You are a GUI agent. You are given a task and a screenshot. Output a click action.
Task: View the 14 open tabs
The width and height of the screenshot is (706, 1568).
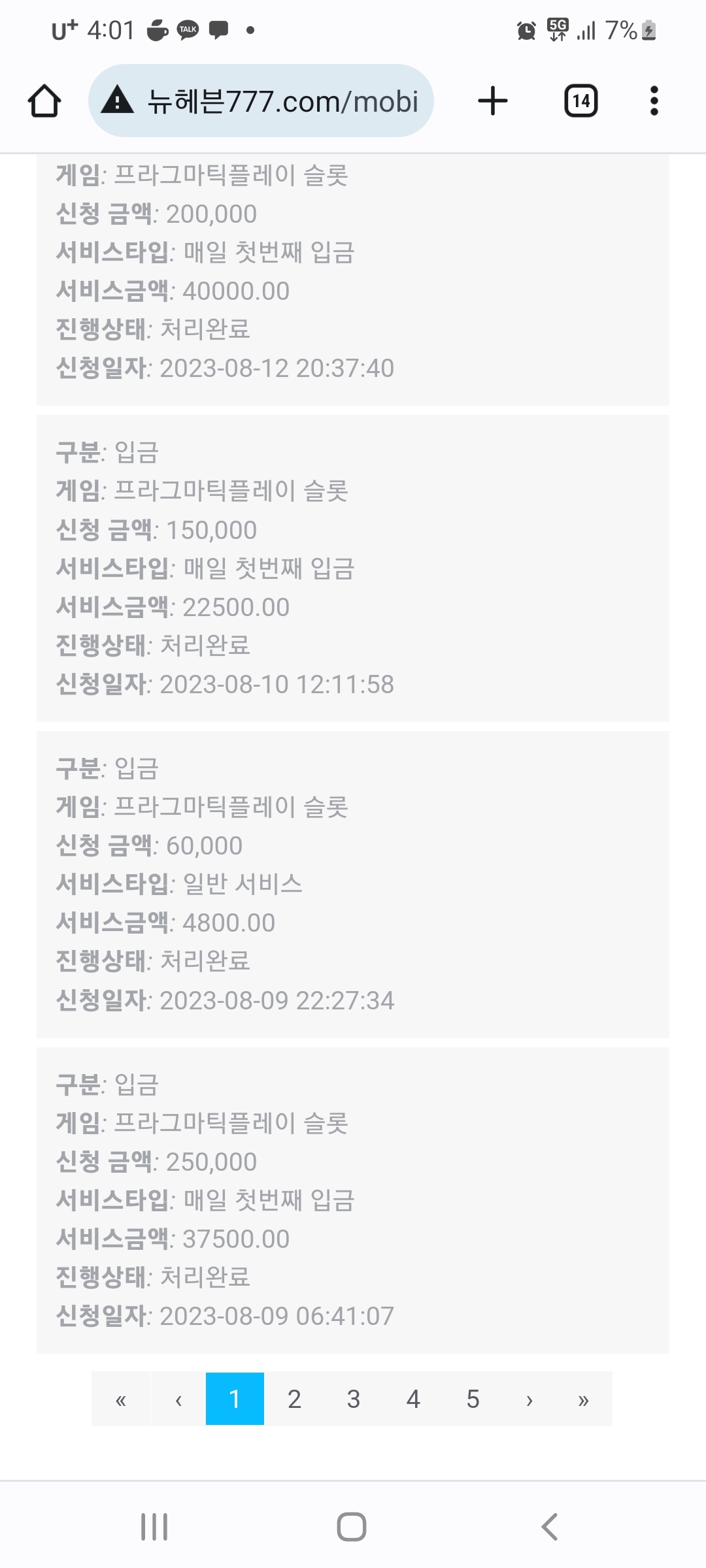click(580, 101)
